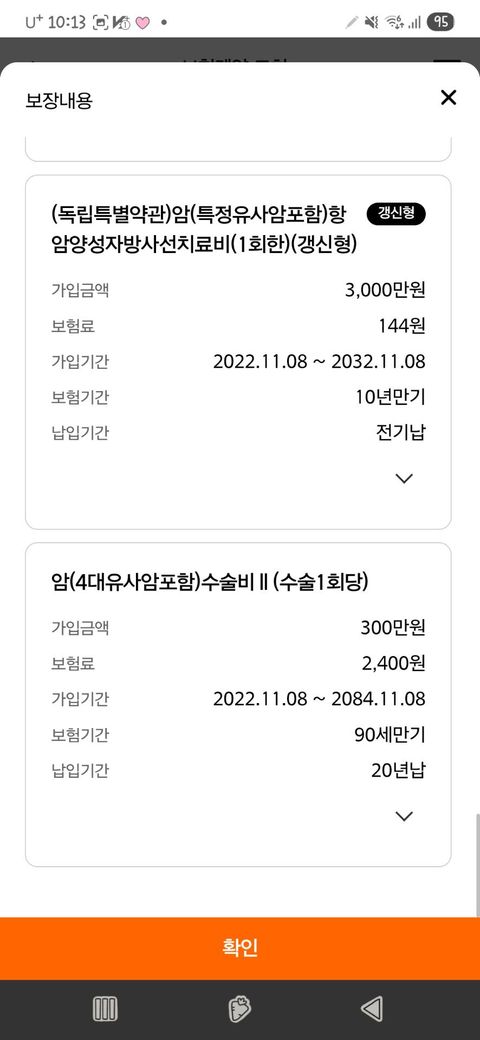
Task: Go back with the system back button
Action: tap(372, 1010)
